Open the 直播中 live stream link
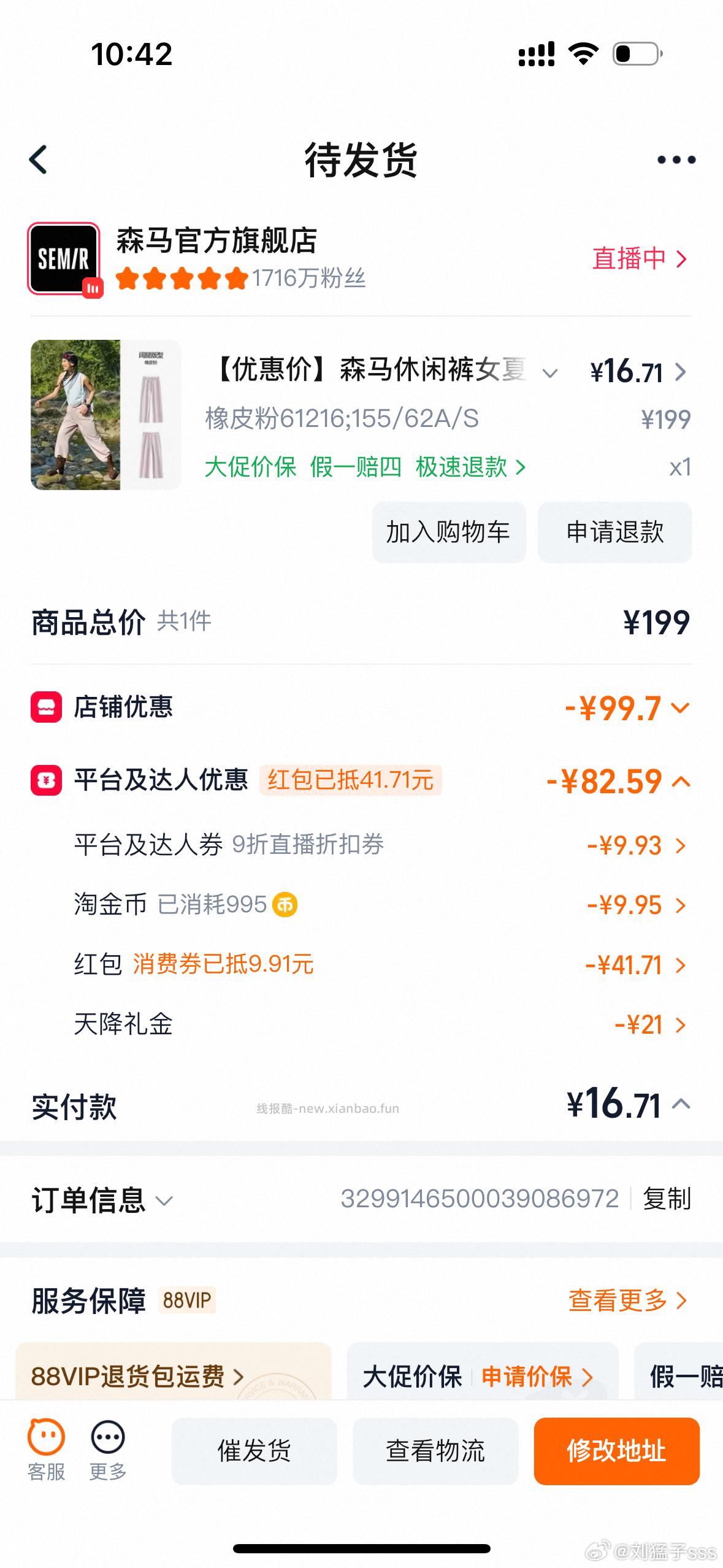 pyautogui.click(x=638, y=258)
